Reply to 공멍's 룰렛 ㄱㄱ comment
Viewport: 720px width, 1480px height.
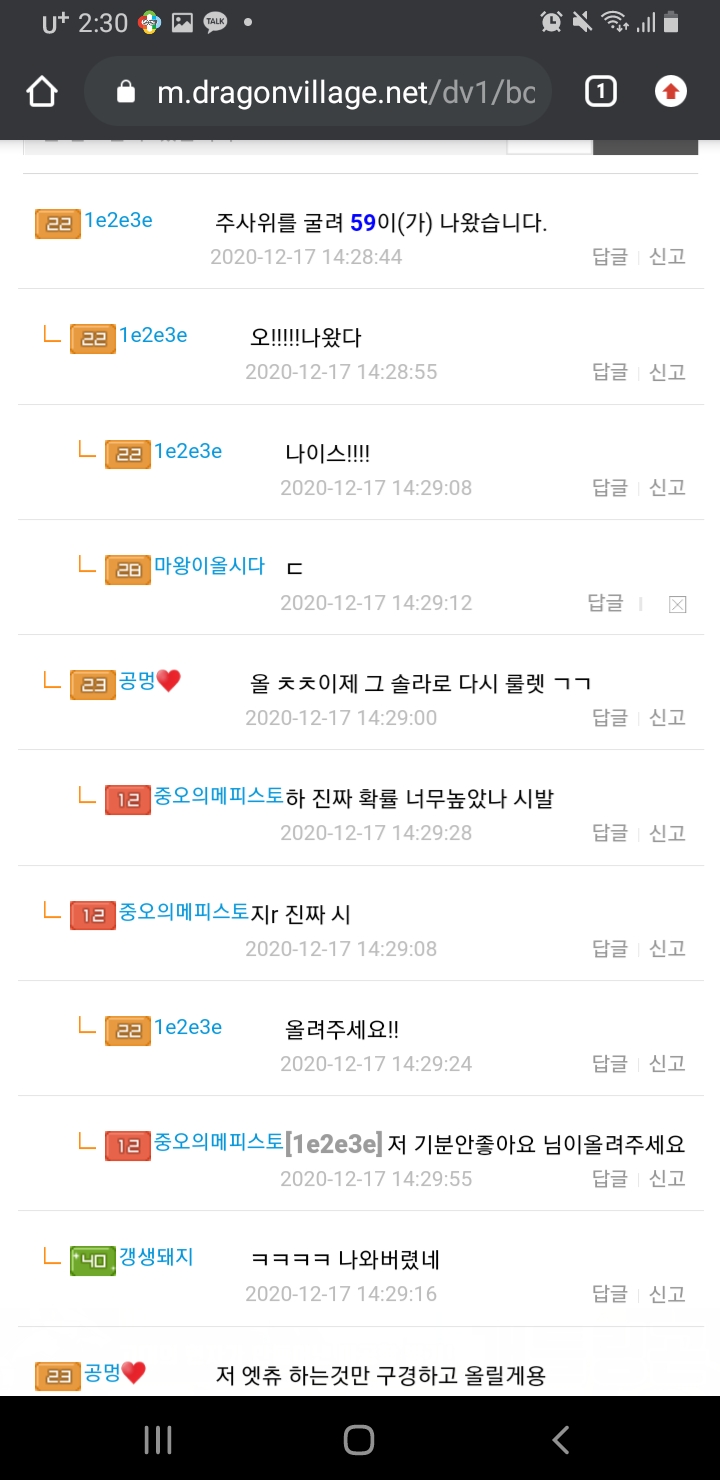pos(610,717)
